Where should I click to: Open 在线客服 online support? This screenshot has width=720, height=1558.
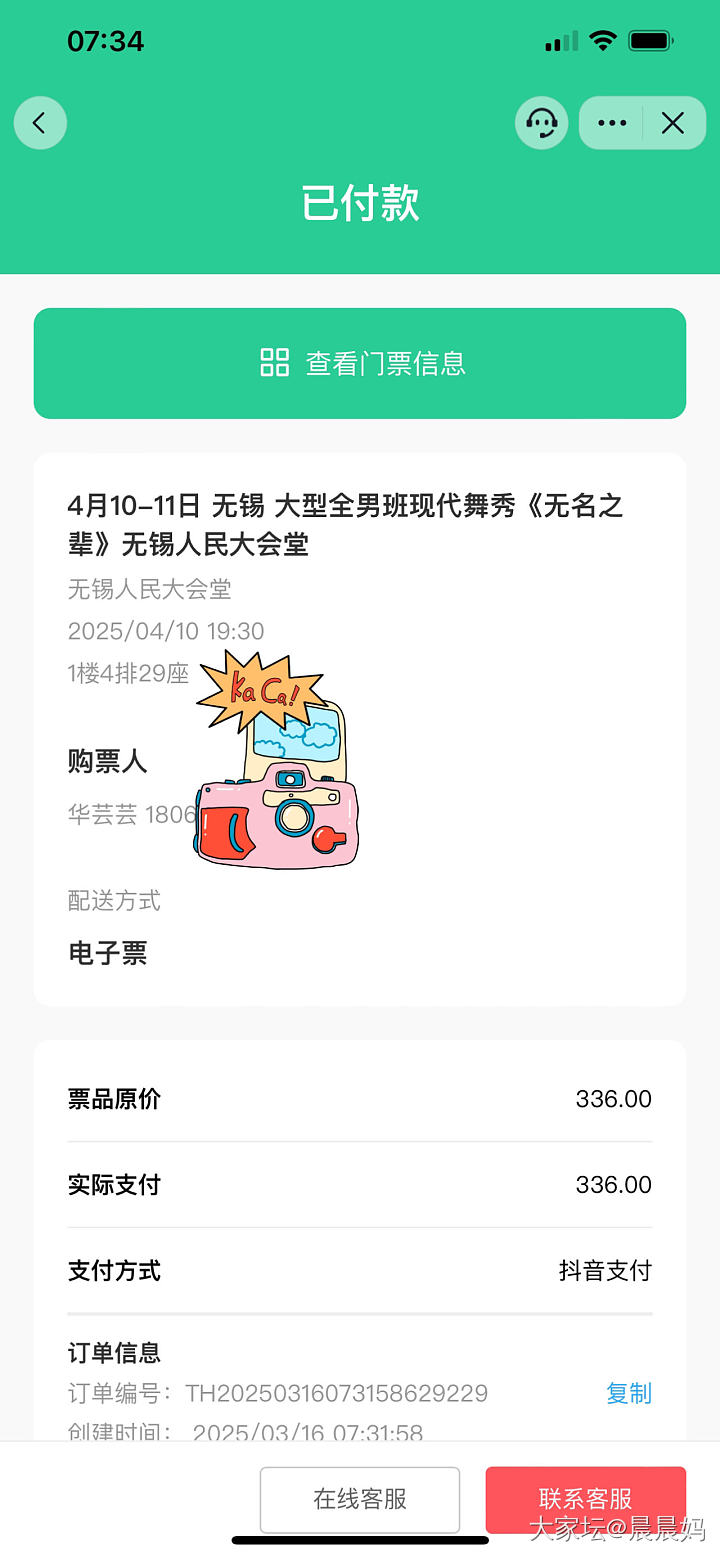point(360,1499)
